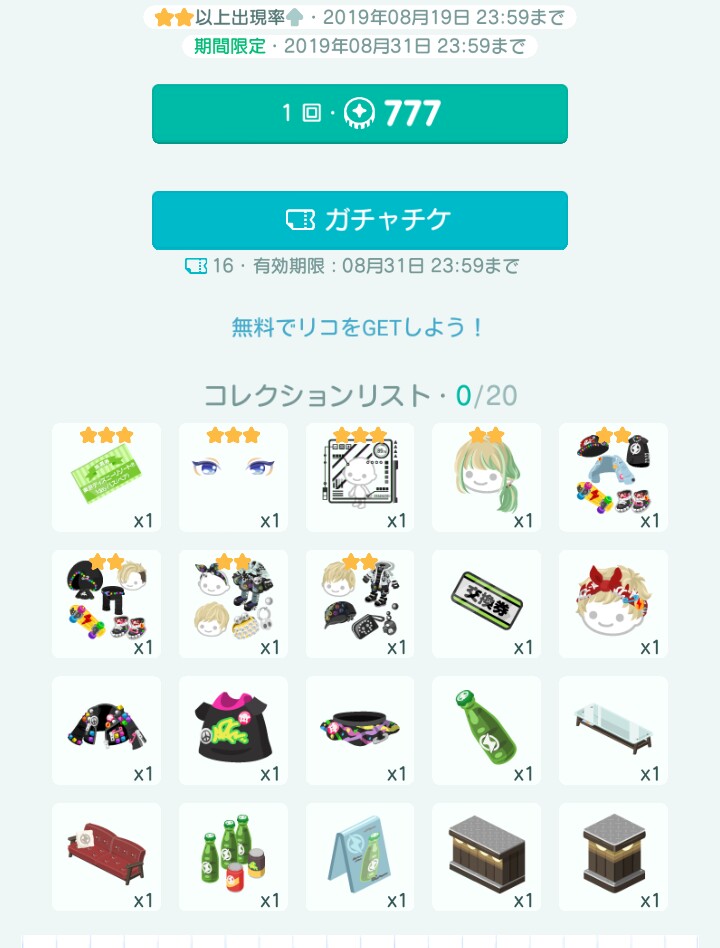This screenshot has height=948, width=720.
Task: Open the 無料でリコをGETしよう link
Action: click(x=357, y=328)
